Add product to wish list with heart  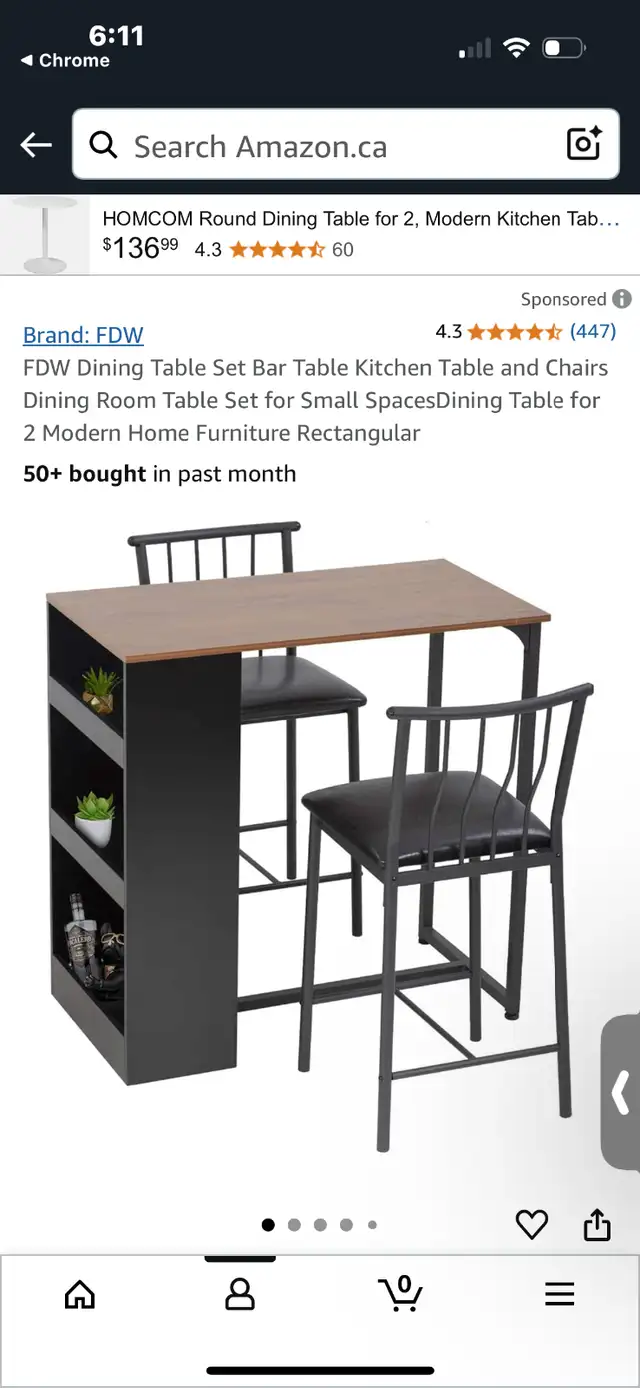click(531, 1224)
